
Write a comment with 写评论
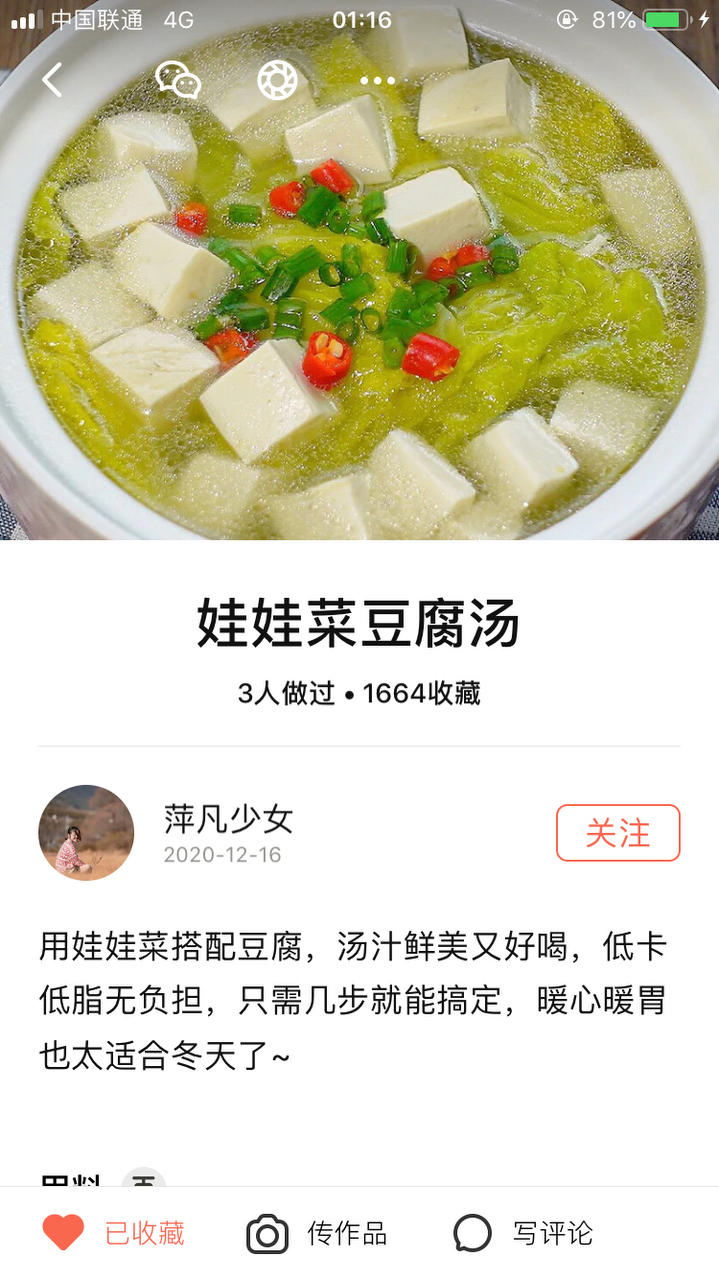[523, 1233]
